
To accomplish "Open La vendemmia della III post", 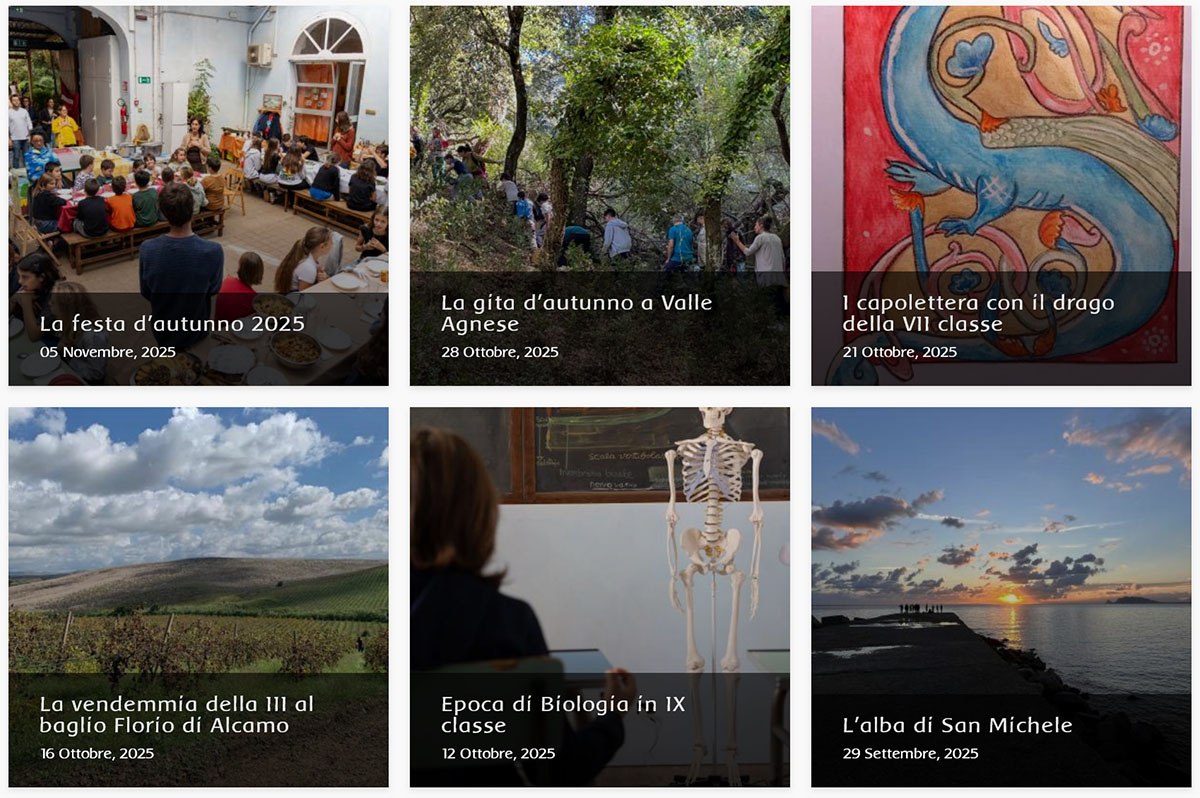I will pyautogui.click(x=176, y=714).
